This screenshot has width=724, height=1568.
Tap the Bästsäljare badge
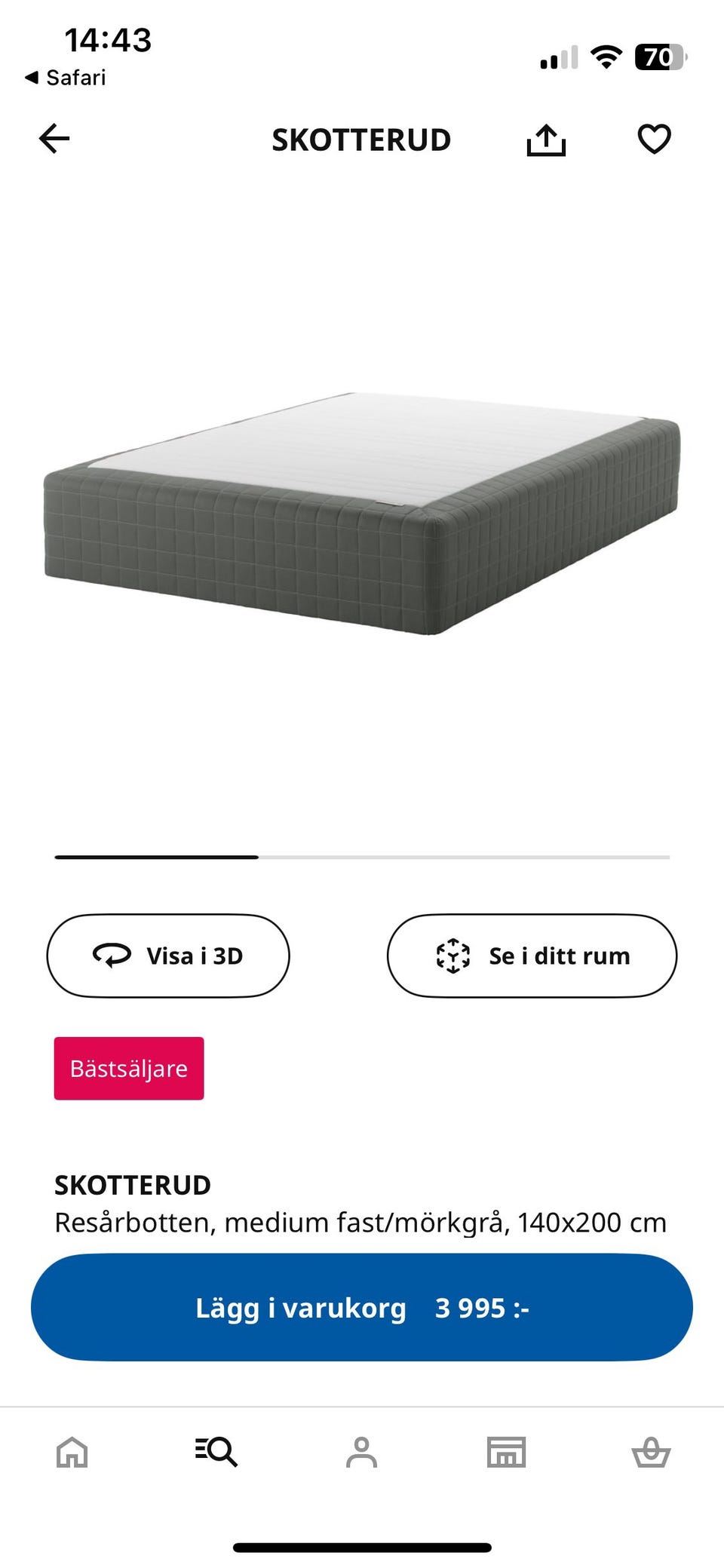pyautogui.click(x=128, y=1068)
